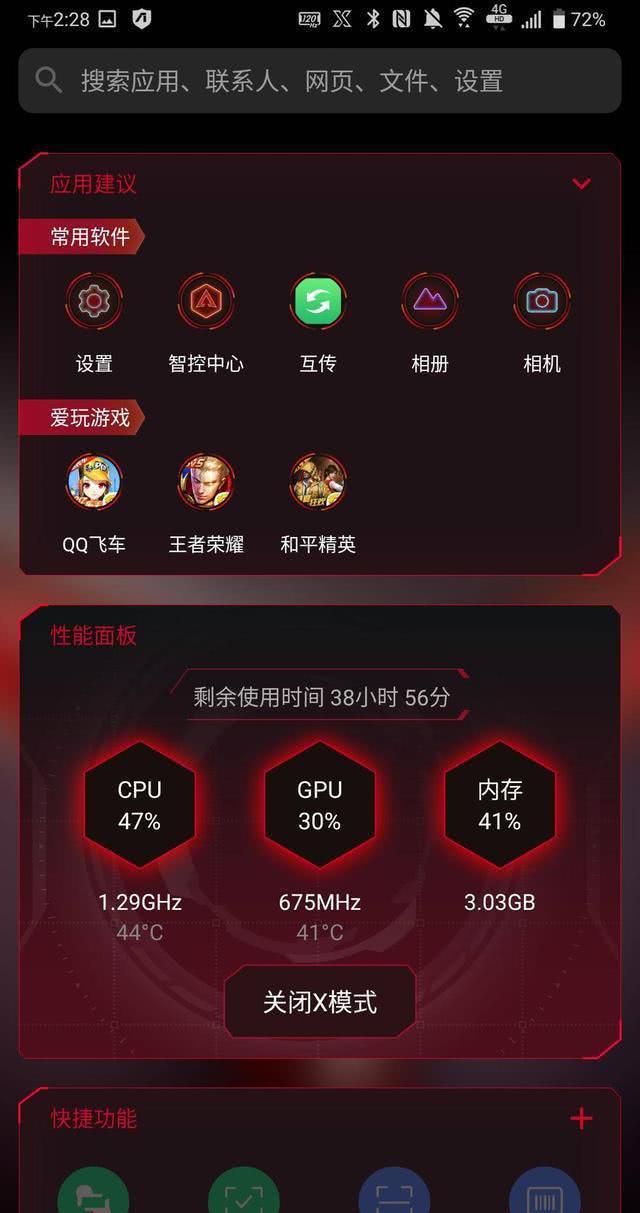Tap the search box at the top
This screenshot has width=640, height=1213.
320,81
